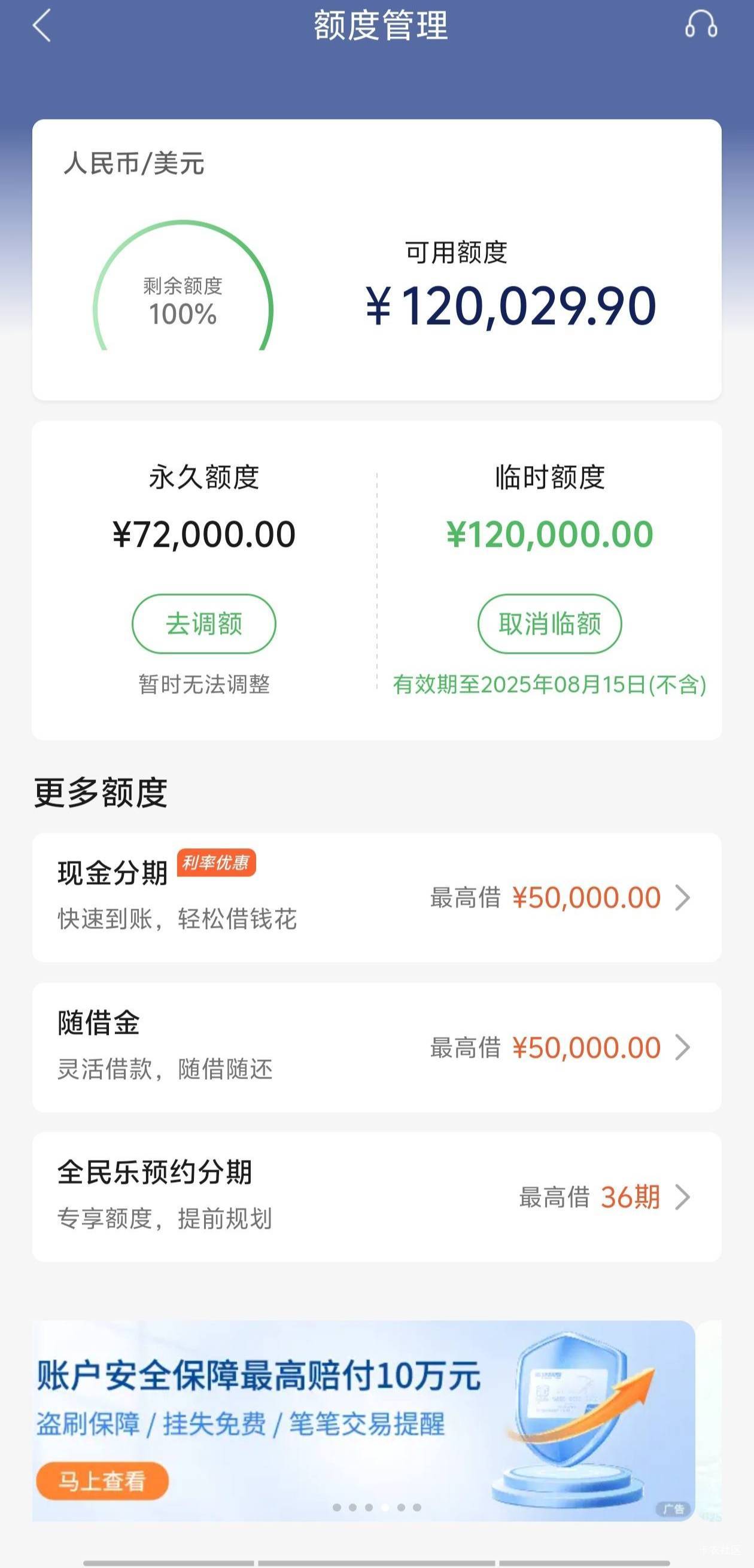
Task: Tap 马上查看 on the account security banner
Action: 102,1481
